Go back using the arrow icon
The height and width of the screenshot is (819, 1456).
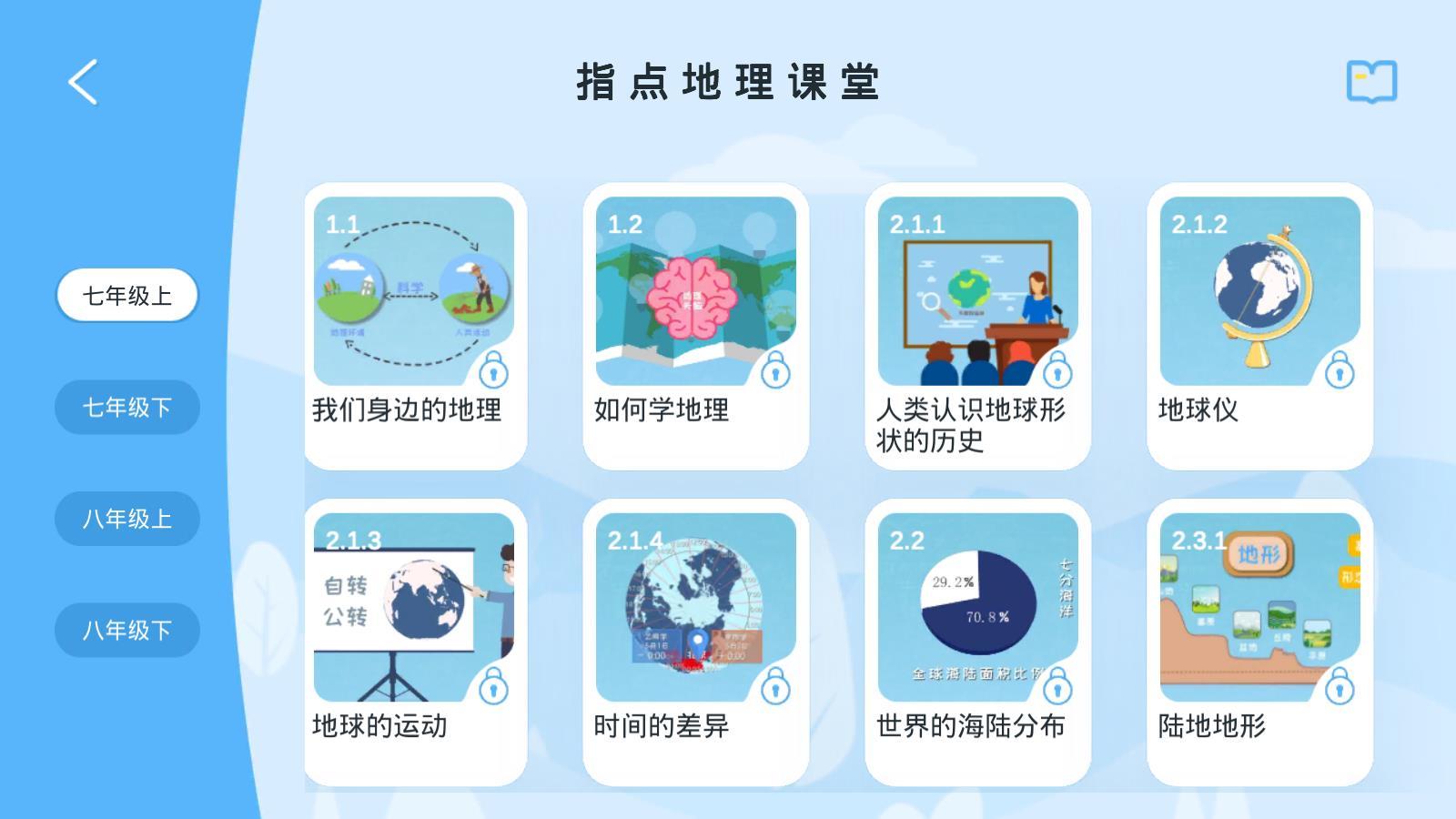point(83,83)
